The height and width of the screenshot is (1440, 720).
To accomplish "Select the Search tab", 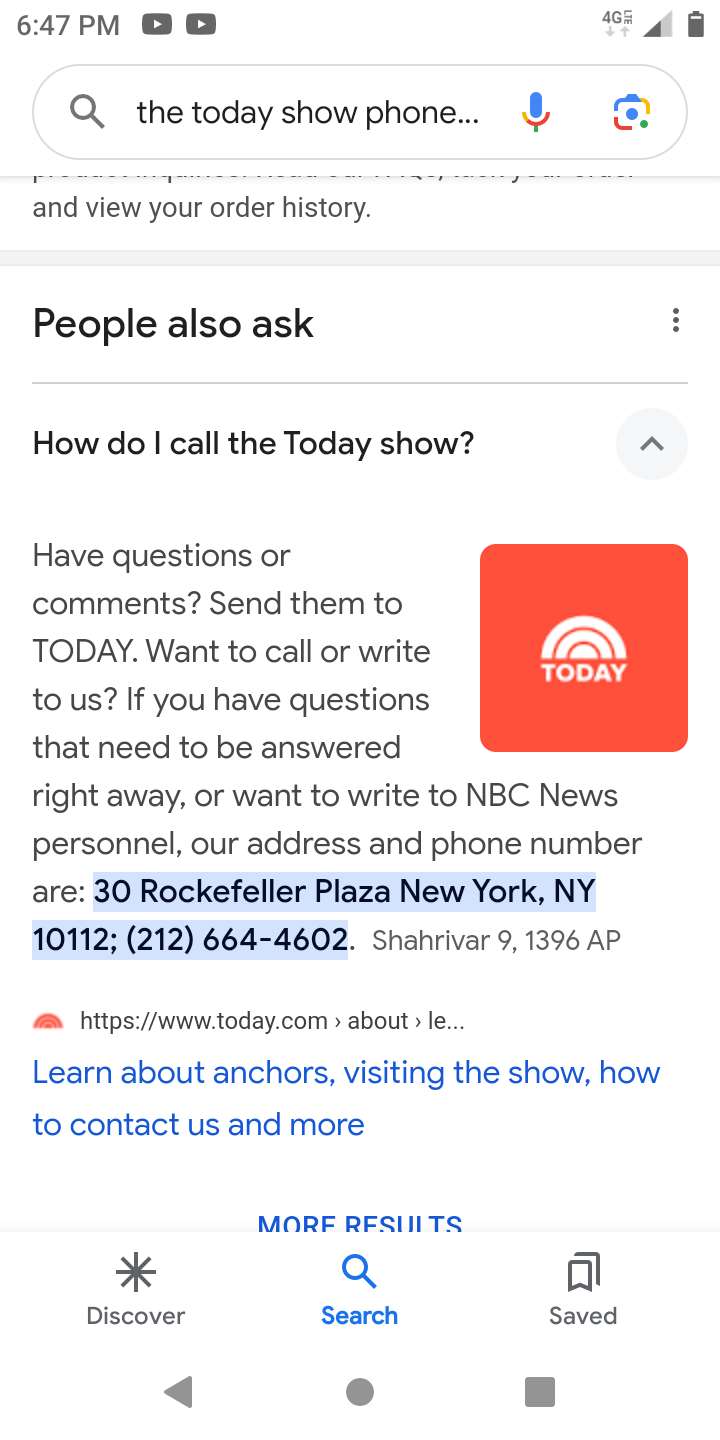I will pyautogui.click(x=360, y=1291).
